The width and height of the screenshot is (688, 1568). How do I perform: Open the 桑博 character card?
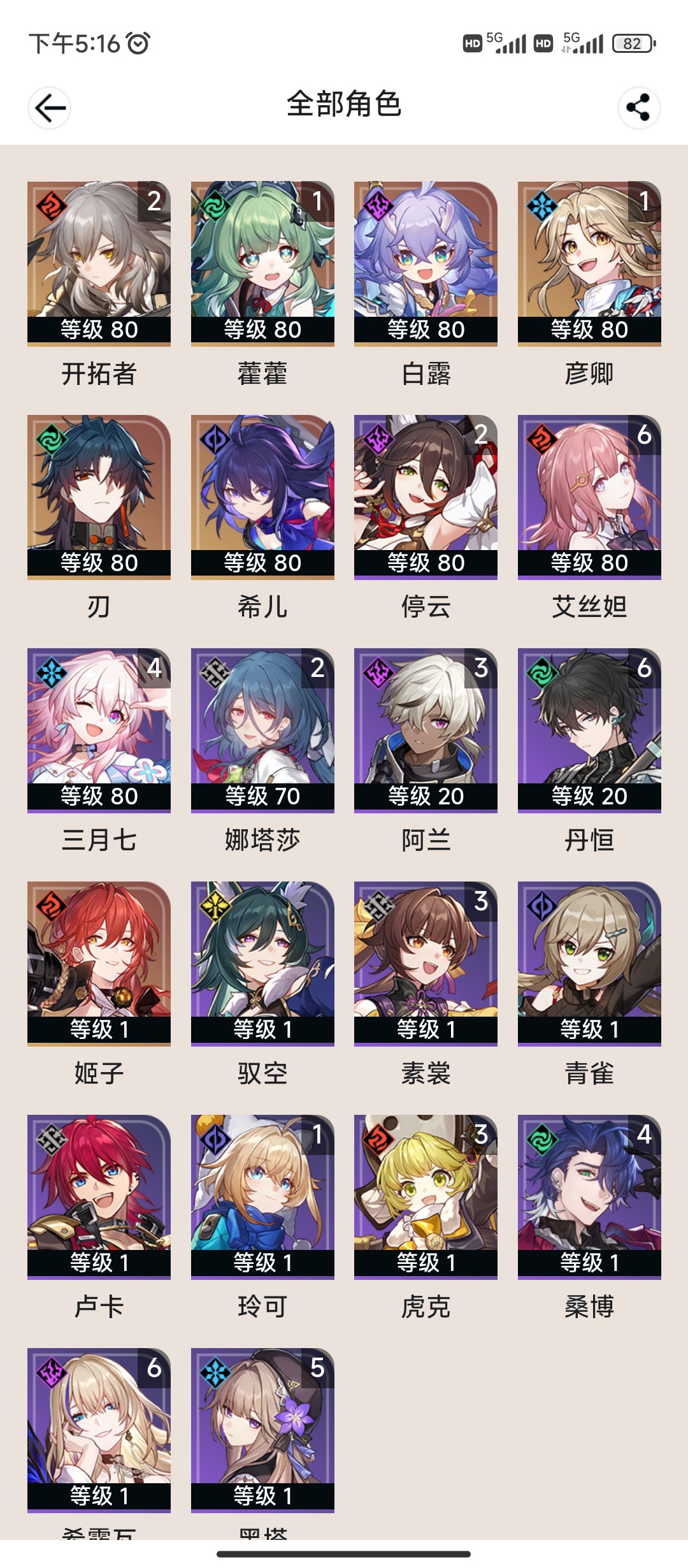click(x=589, y=1196)
